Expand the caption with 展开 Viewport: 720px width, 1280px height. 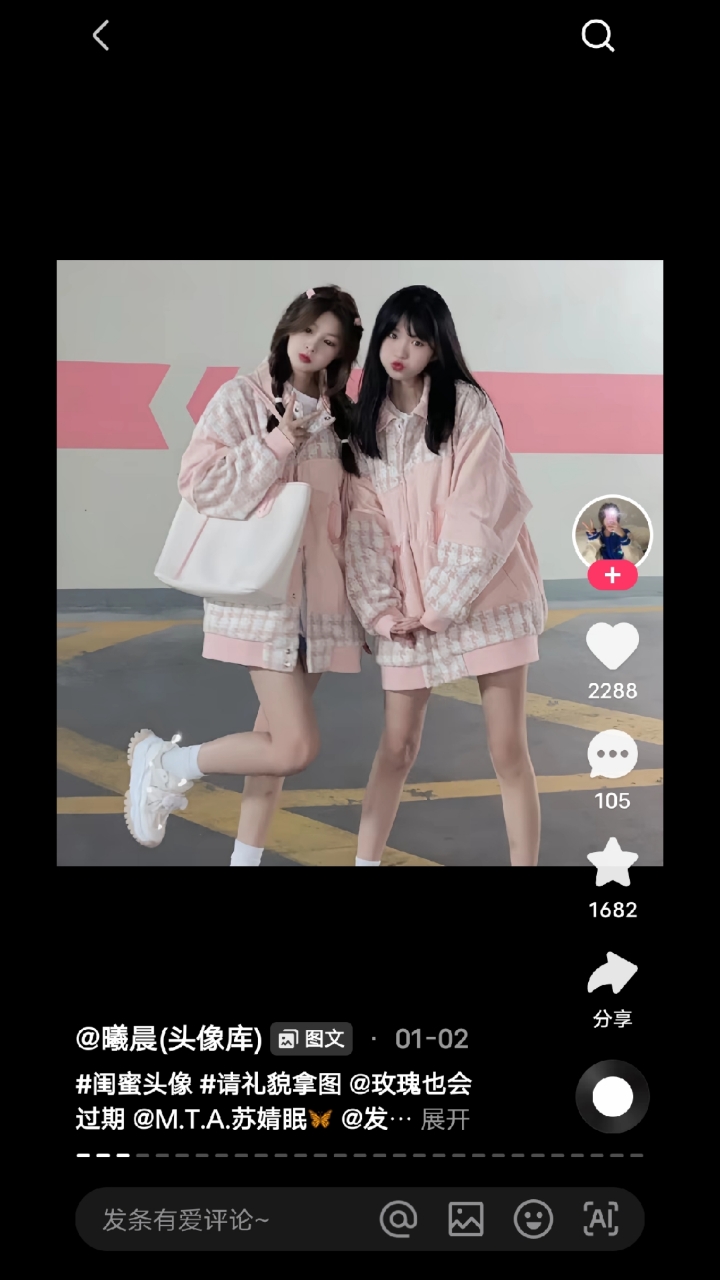[445, 1119]
